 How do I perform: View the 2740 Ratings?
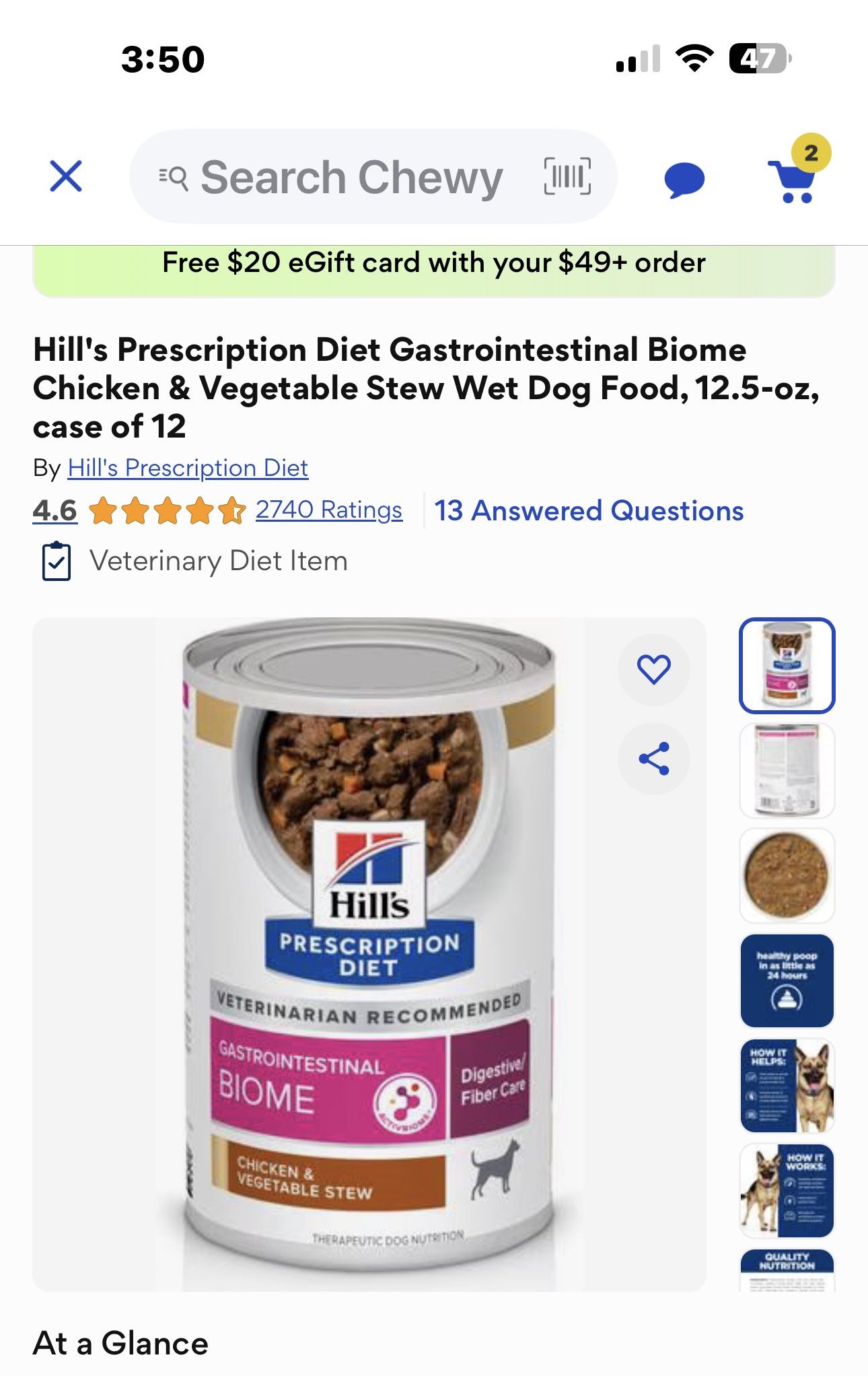click(x=328, y=510)
